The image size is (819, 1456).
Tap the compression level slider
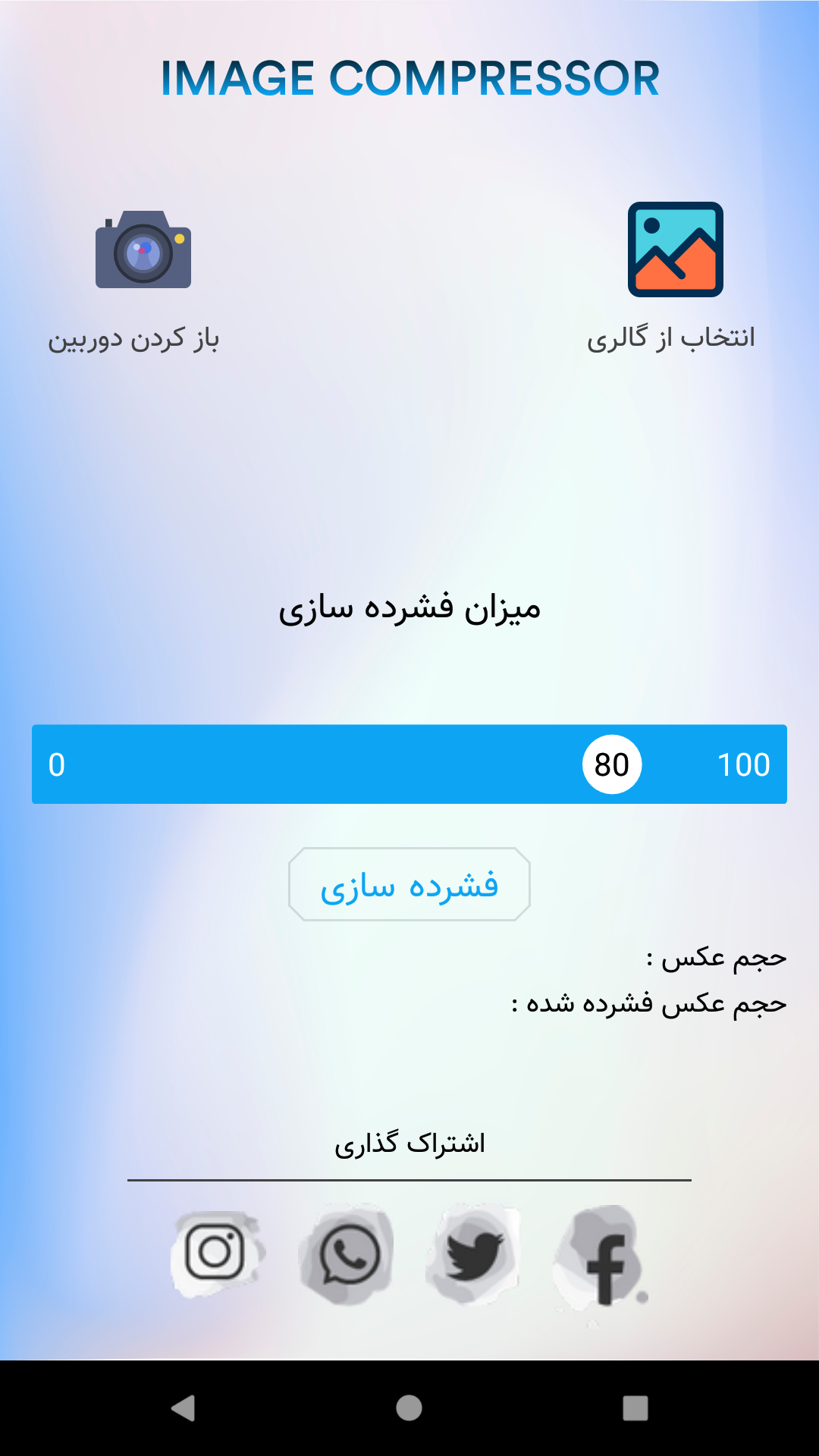409,764
